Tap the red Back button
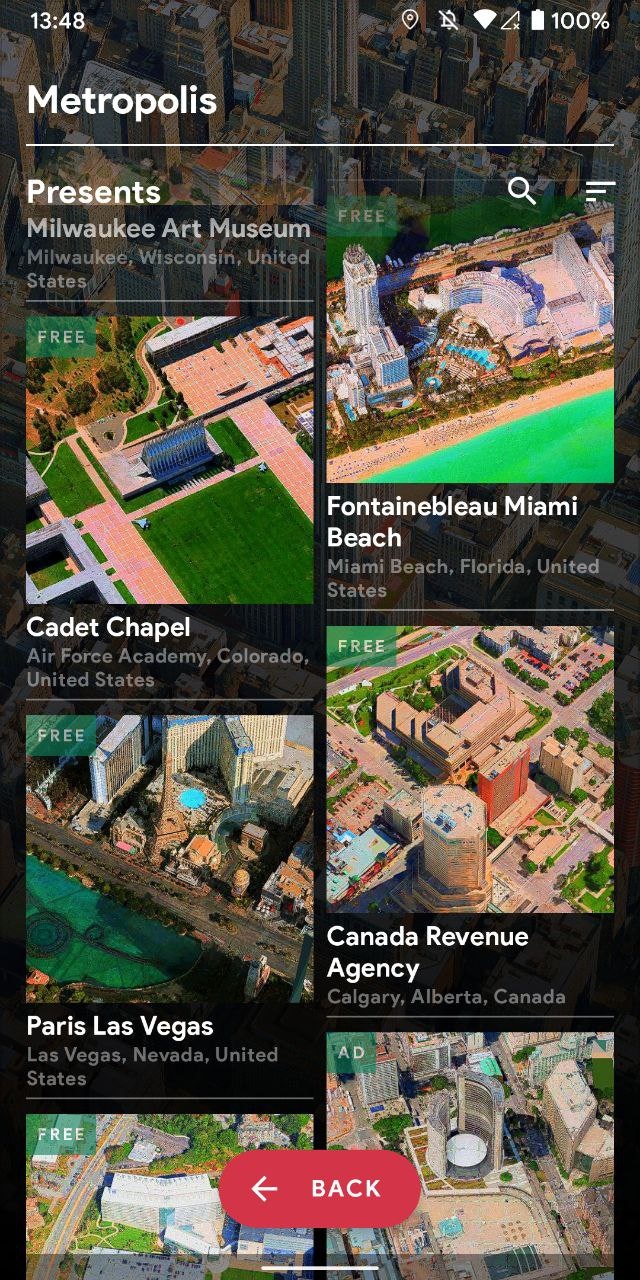Viewport: 640px width, 1280px height. (x=319, y=1188)
